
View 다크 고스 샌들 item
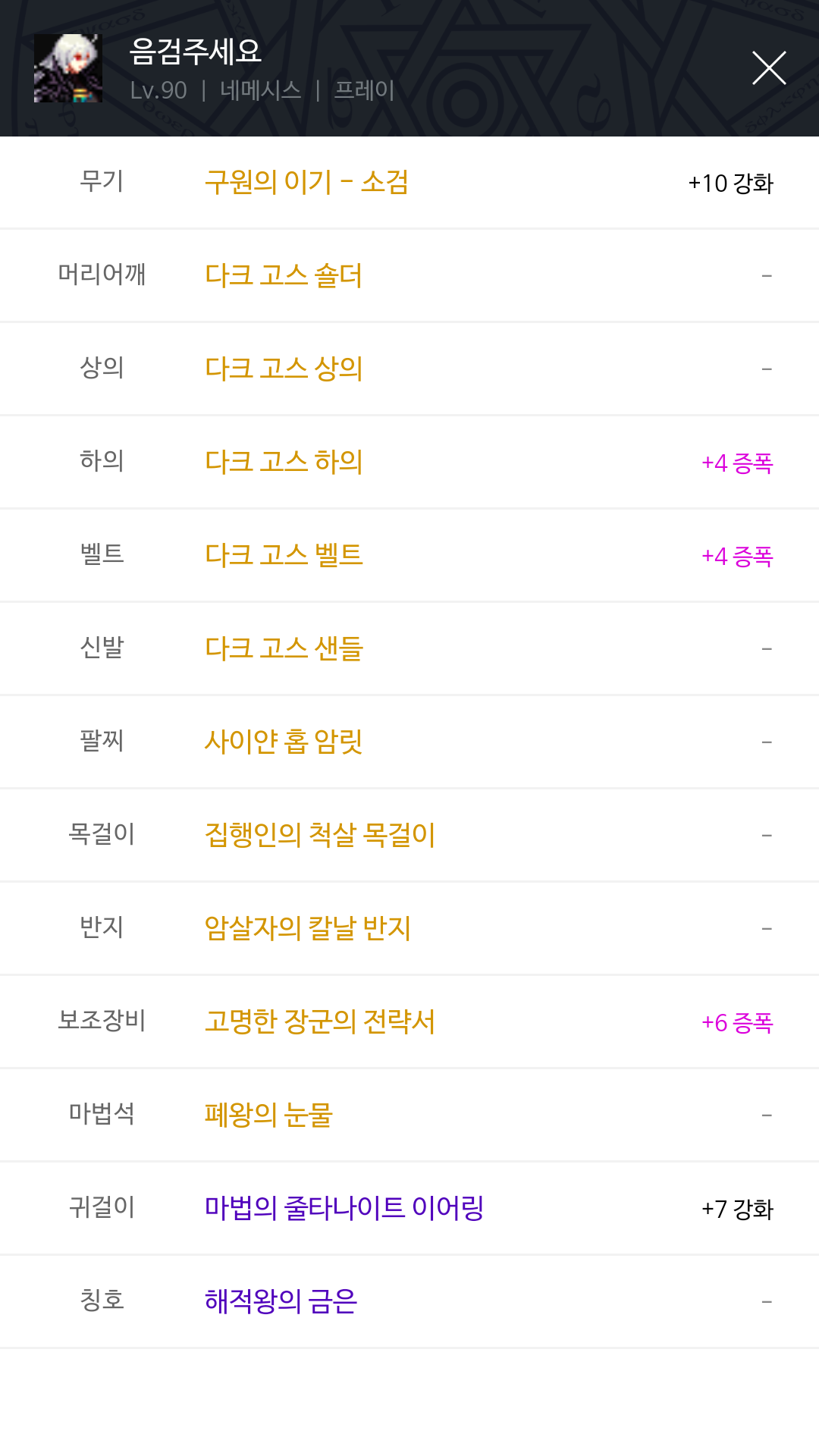coord(284,648)
